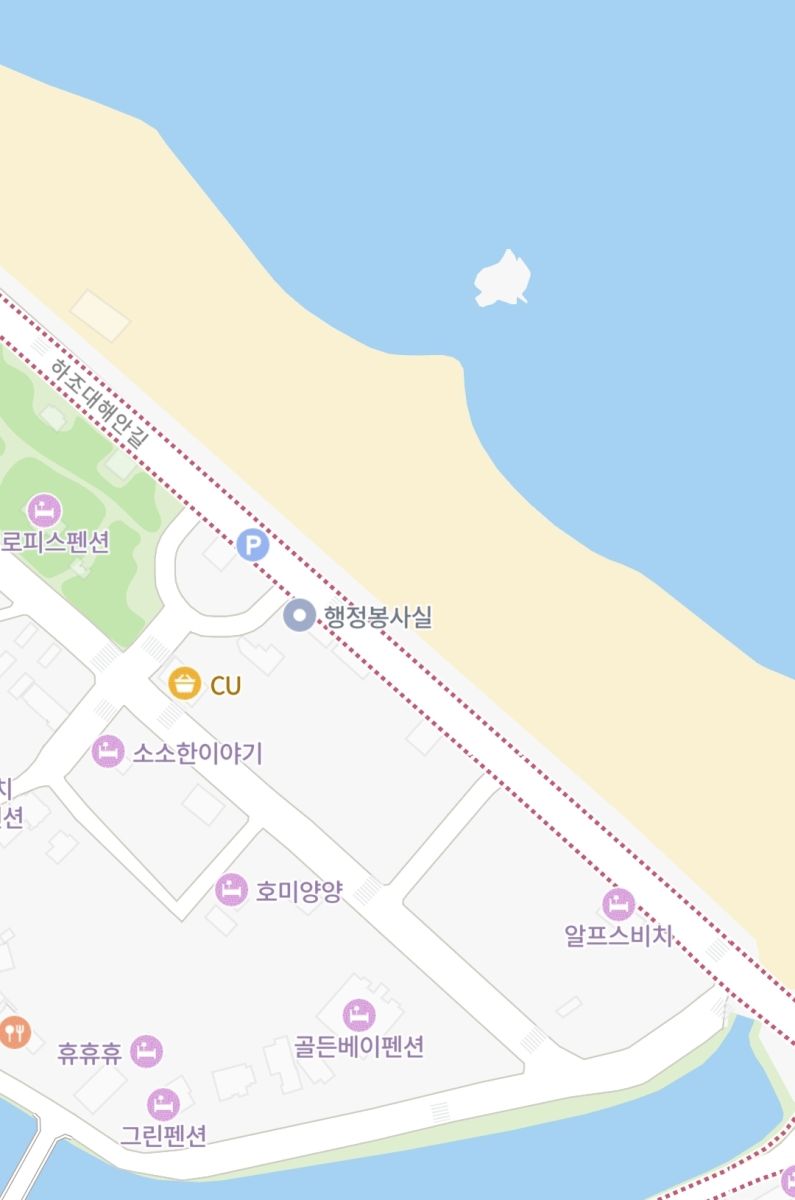Open the 골든베이펜션 lodging marker
Image resolution: width=795 pixels, height=1200 pixels.
click(359, 1015)
